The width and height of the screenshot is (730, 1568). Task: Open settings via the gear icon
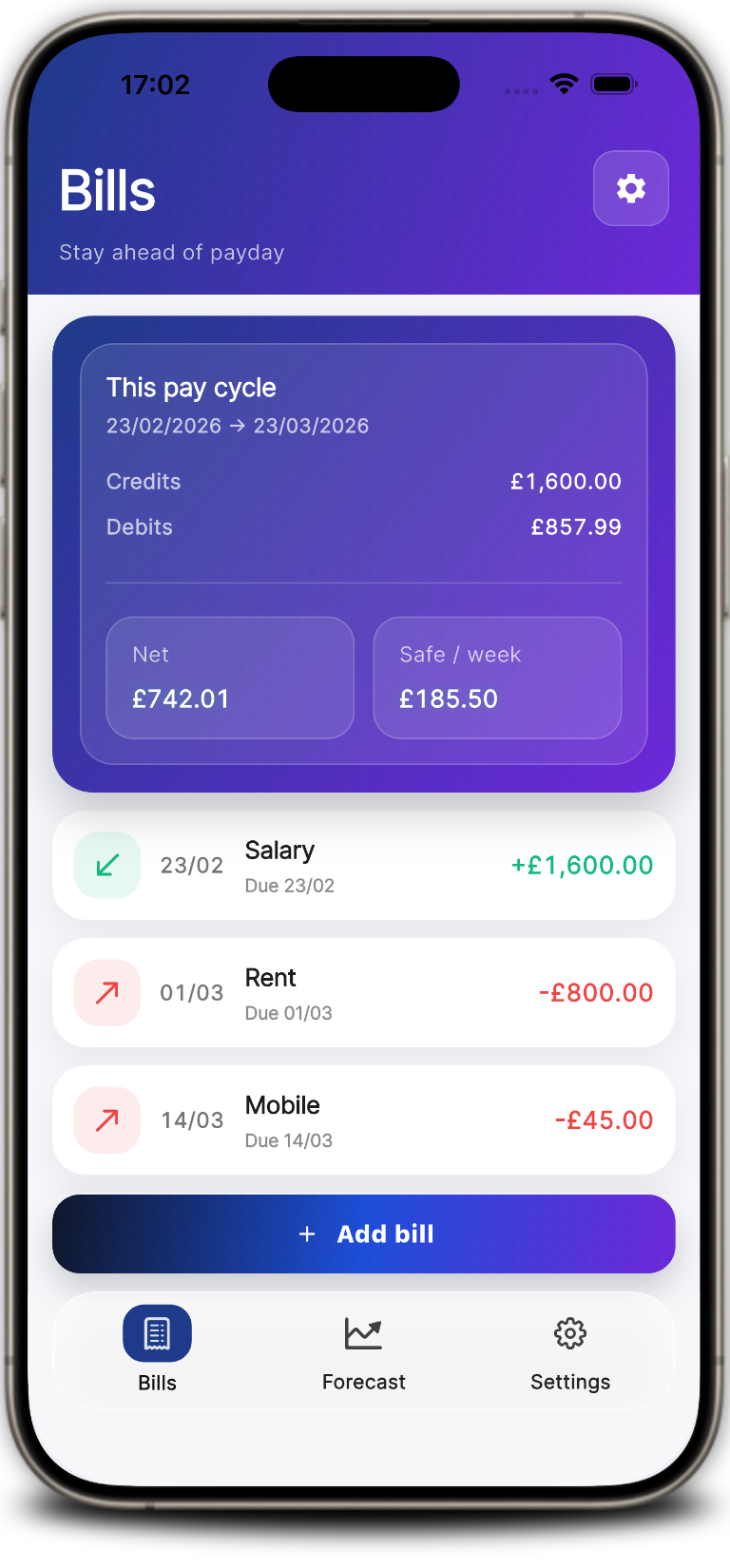click(x=630, y=188)
